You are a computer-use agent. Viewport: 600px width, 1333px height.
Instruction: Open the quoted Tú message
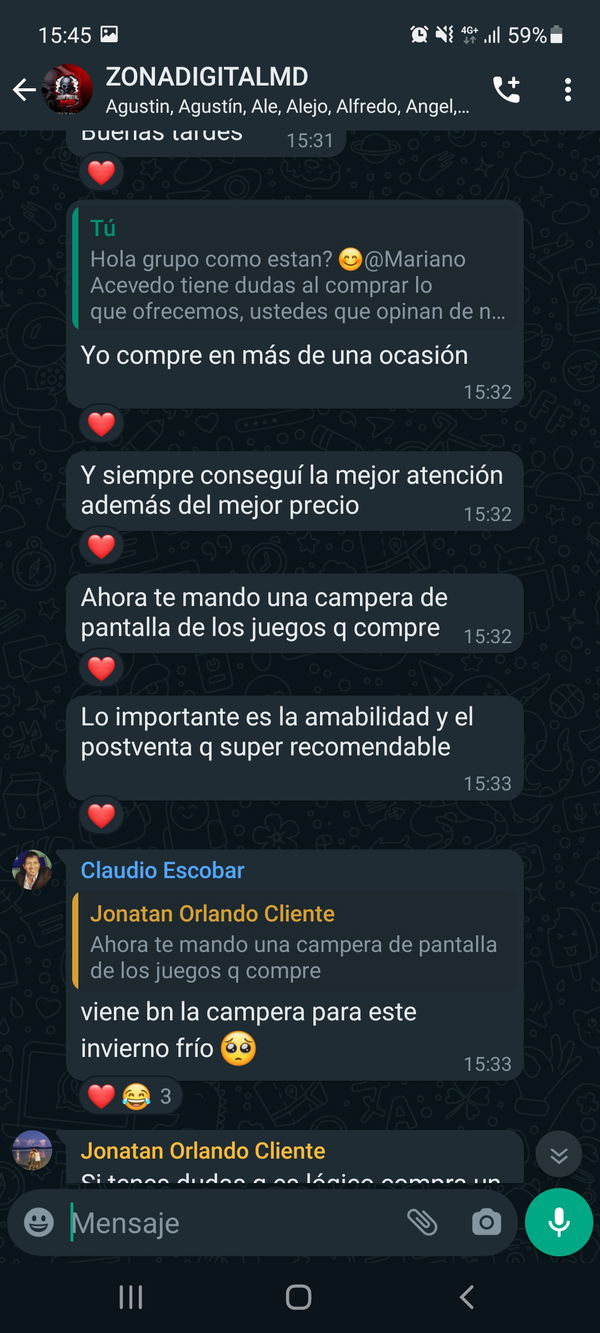tap(296, 271)
